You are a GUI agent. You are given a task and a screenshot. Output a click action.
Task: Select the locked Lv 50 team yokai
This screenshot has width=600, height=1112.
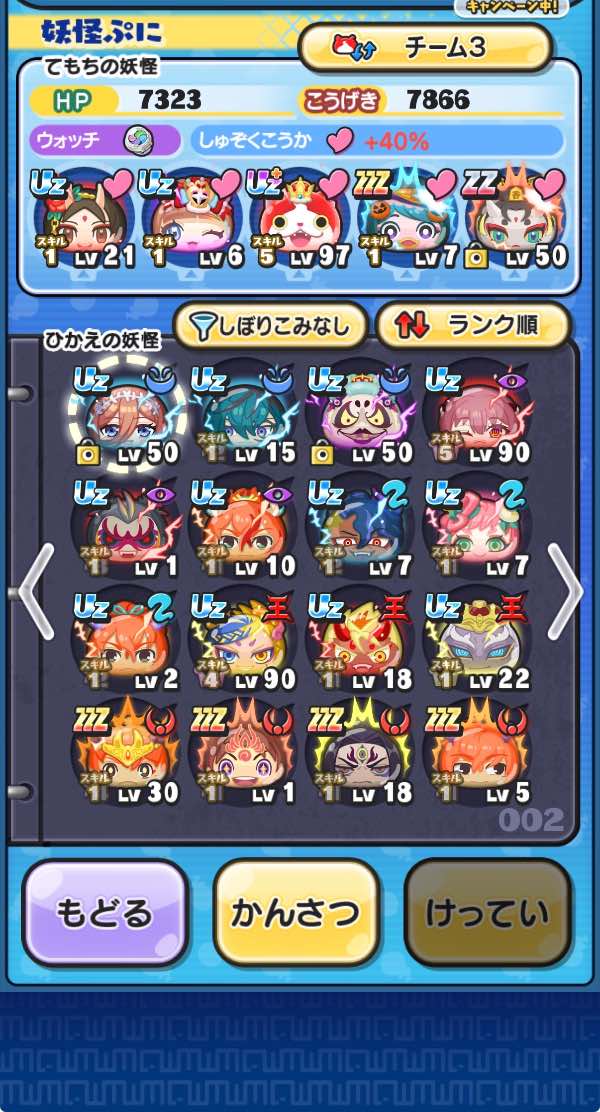[513, 222]
